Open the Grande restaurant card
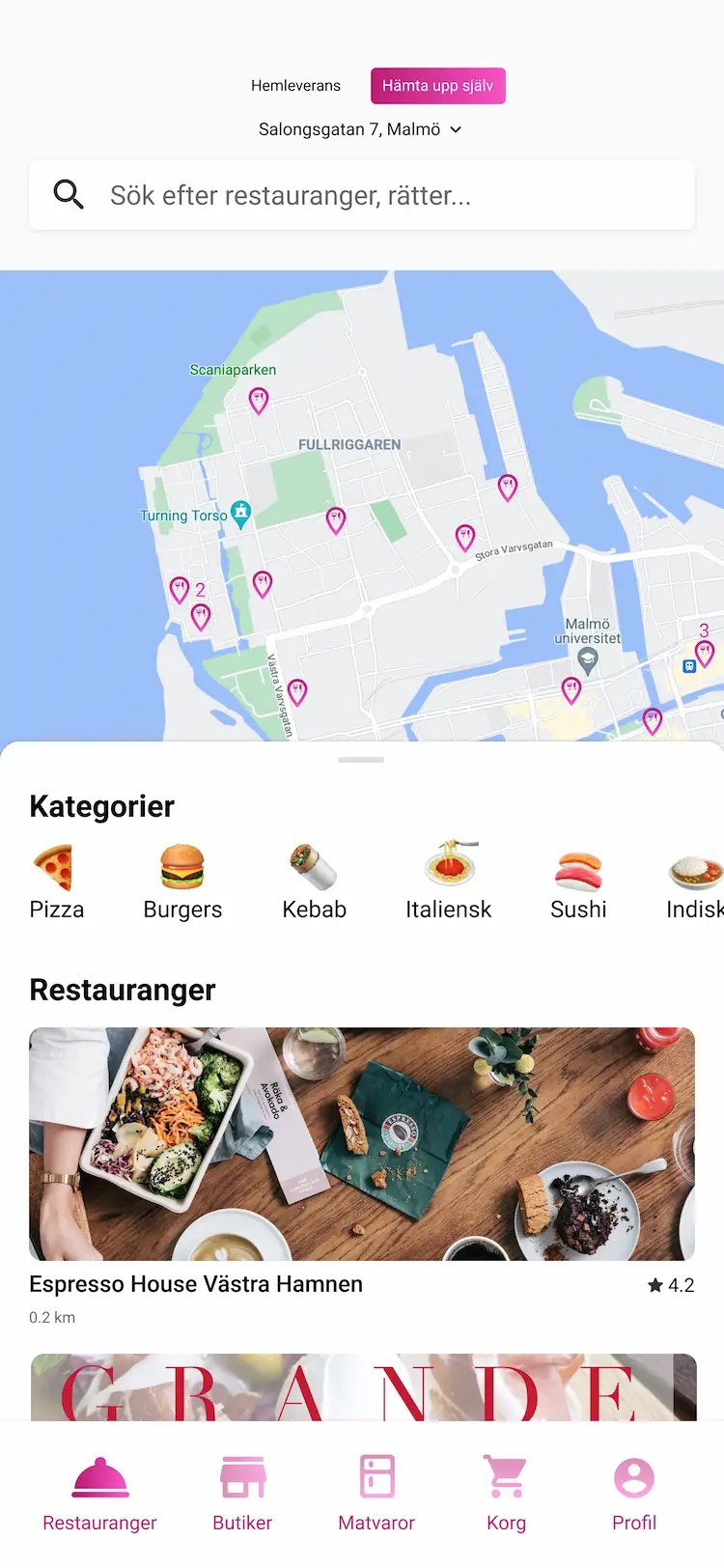 tap(362, 1387)
